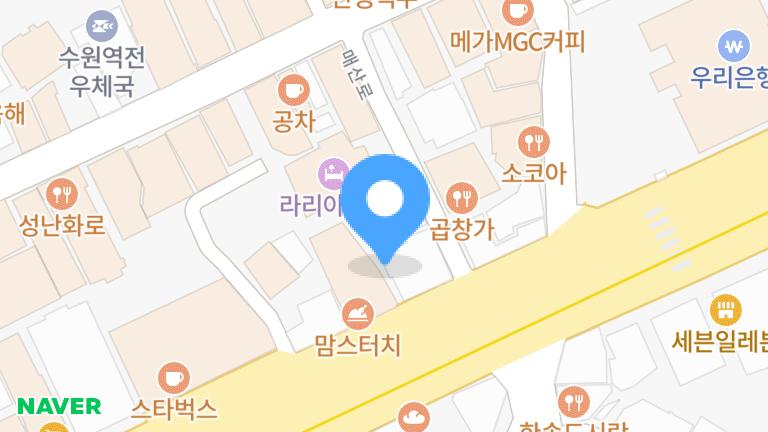Select the 곱창가 restaurant marker
The image size is (768, 432).
461,196
